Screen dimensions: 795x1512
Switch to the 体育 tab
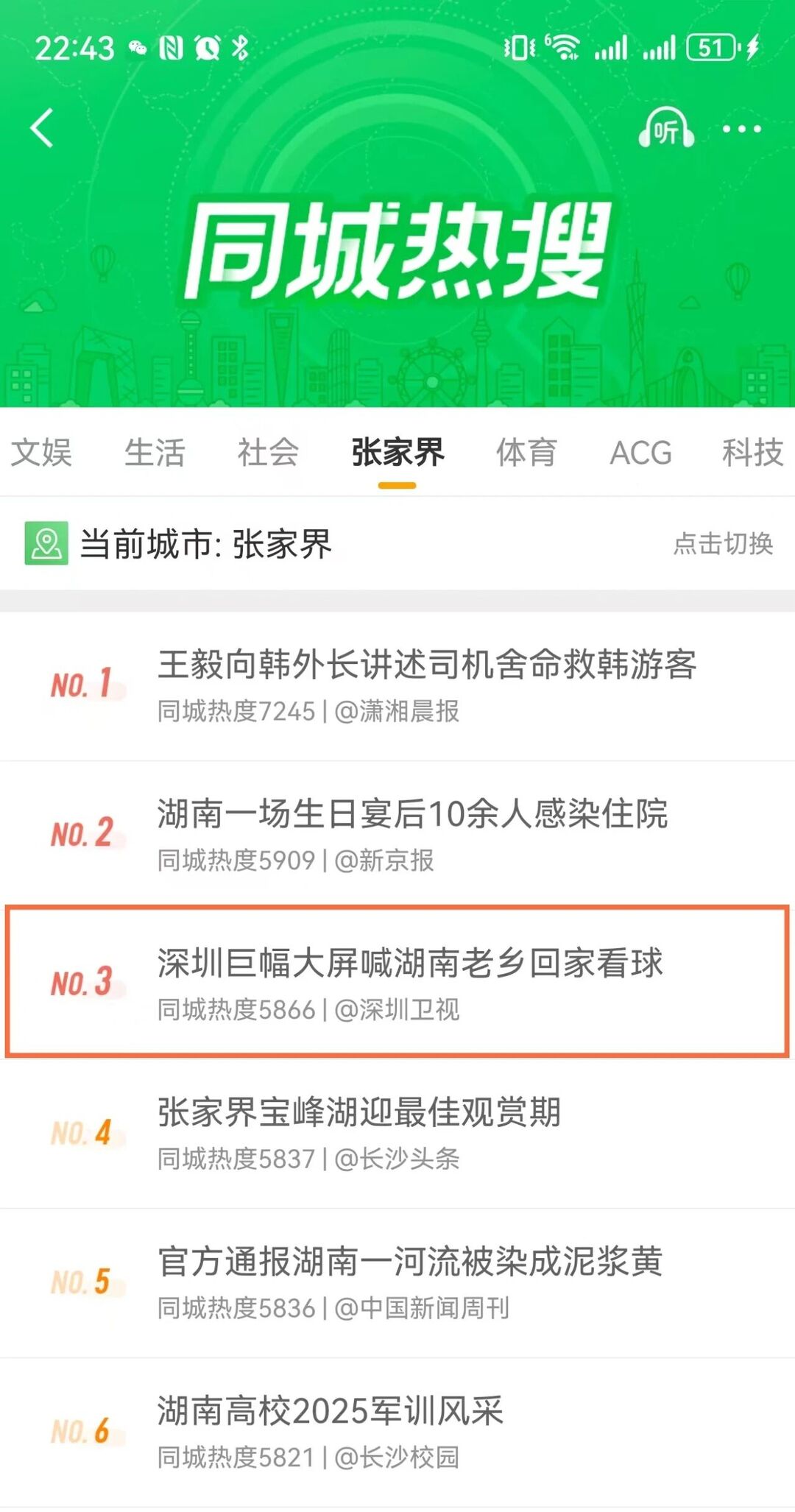(x=526, y=452)
